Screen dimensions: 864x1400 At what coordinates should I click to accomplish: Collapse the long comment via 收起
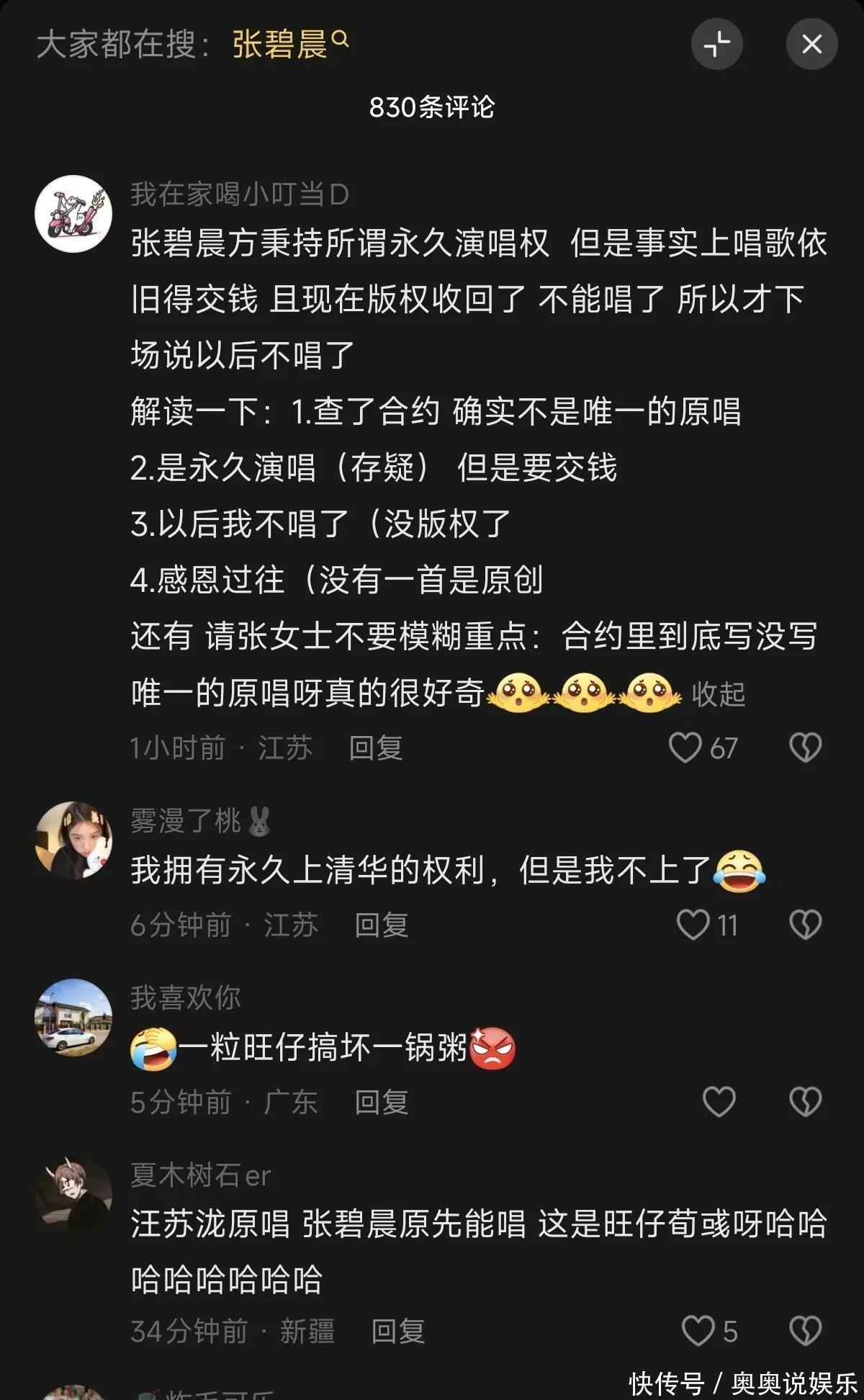(x=718, y=694)
